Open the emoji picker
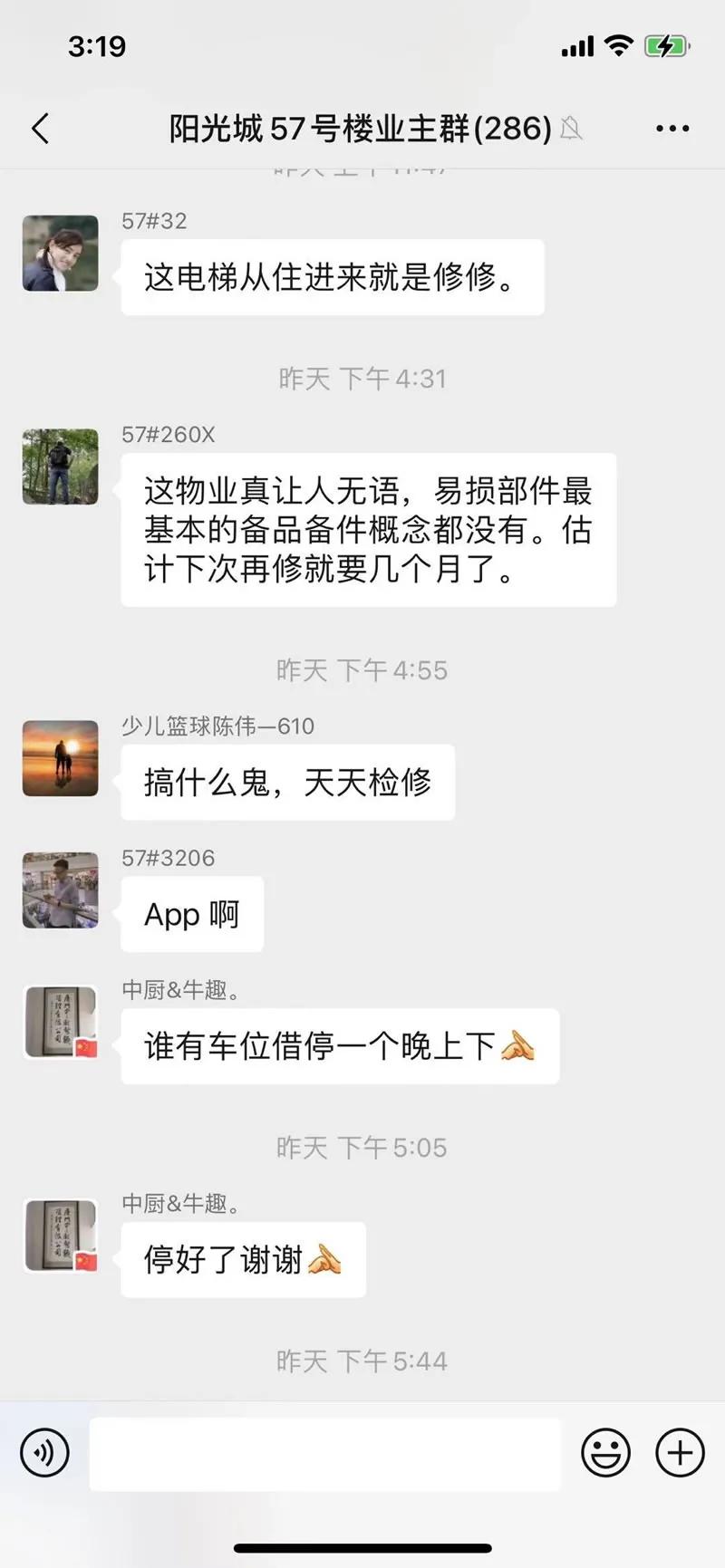The image size is (725, 1568). (x=605, y=1453)
